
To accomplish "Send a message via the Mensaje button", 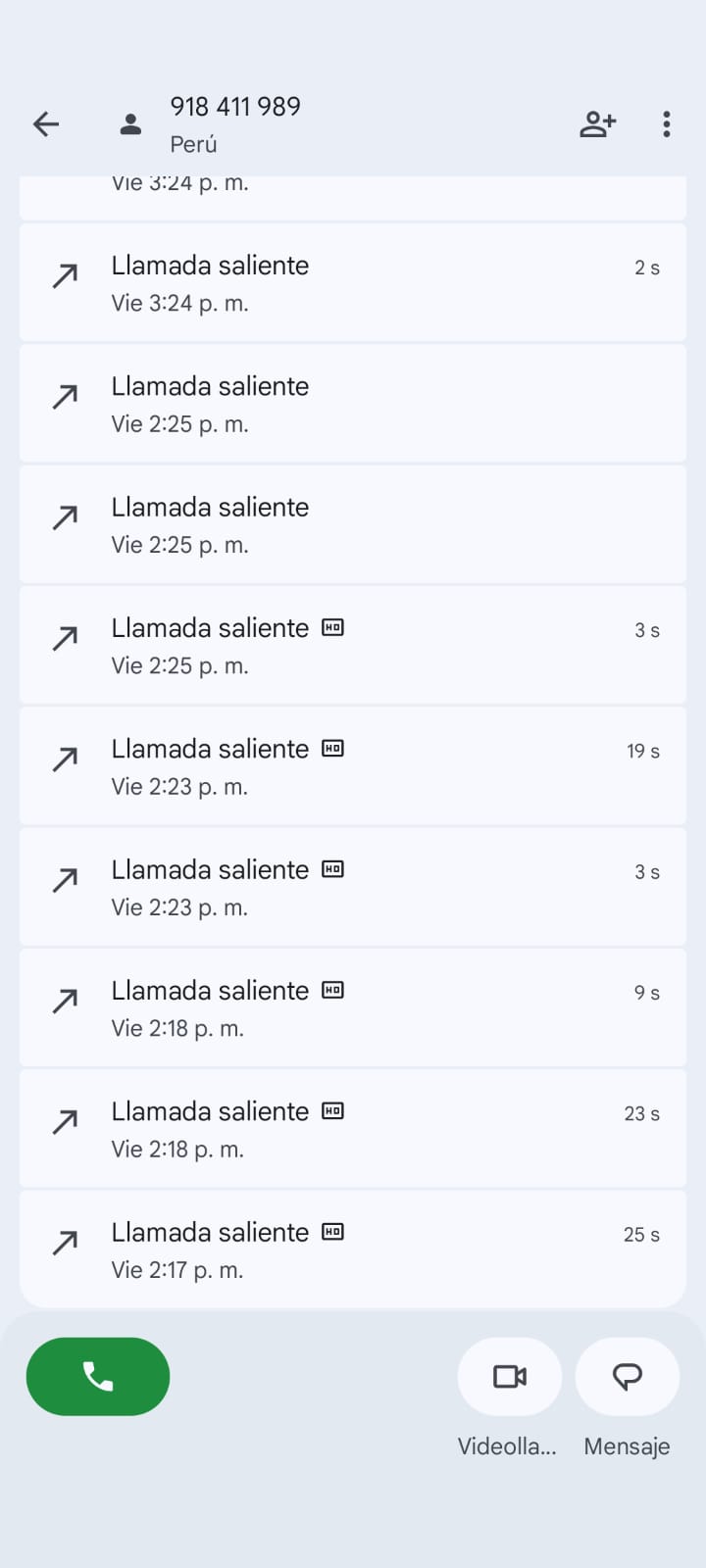I will coord(627,1376).
